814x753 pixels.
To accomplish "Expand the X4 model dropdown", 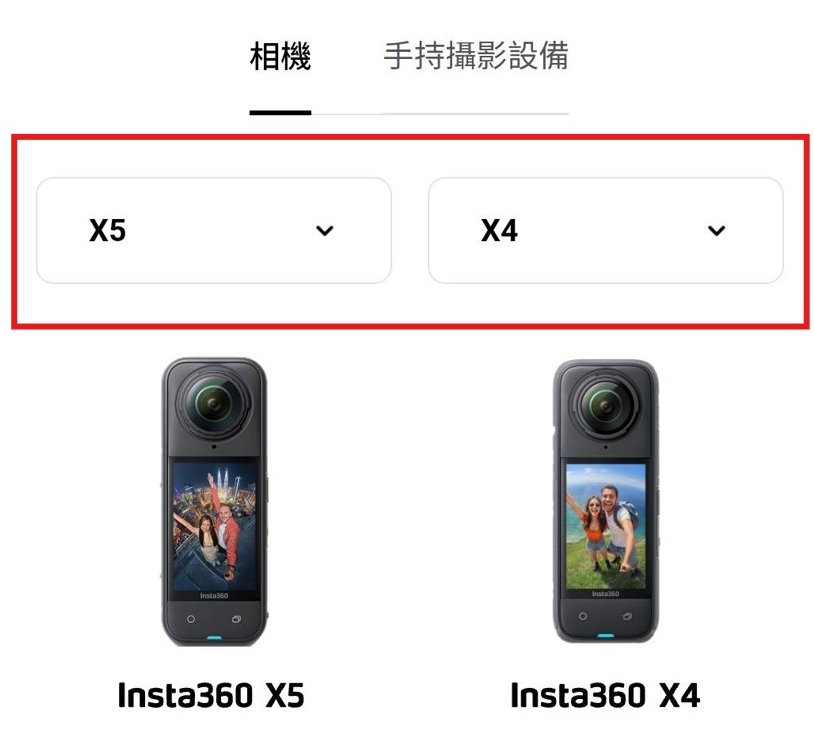I will (605, 231).
